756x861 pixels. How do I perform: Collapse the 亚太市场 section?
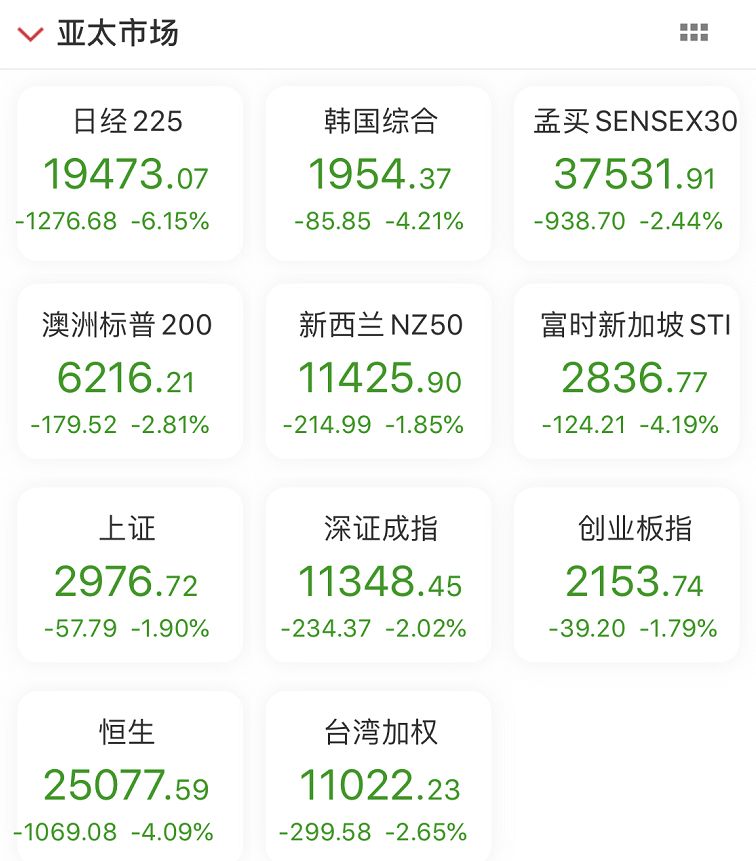[31, 35]
